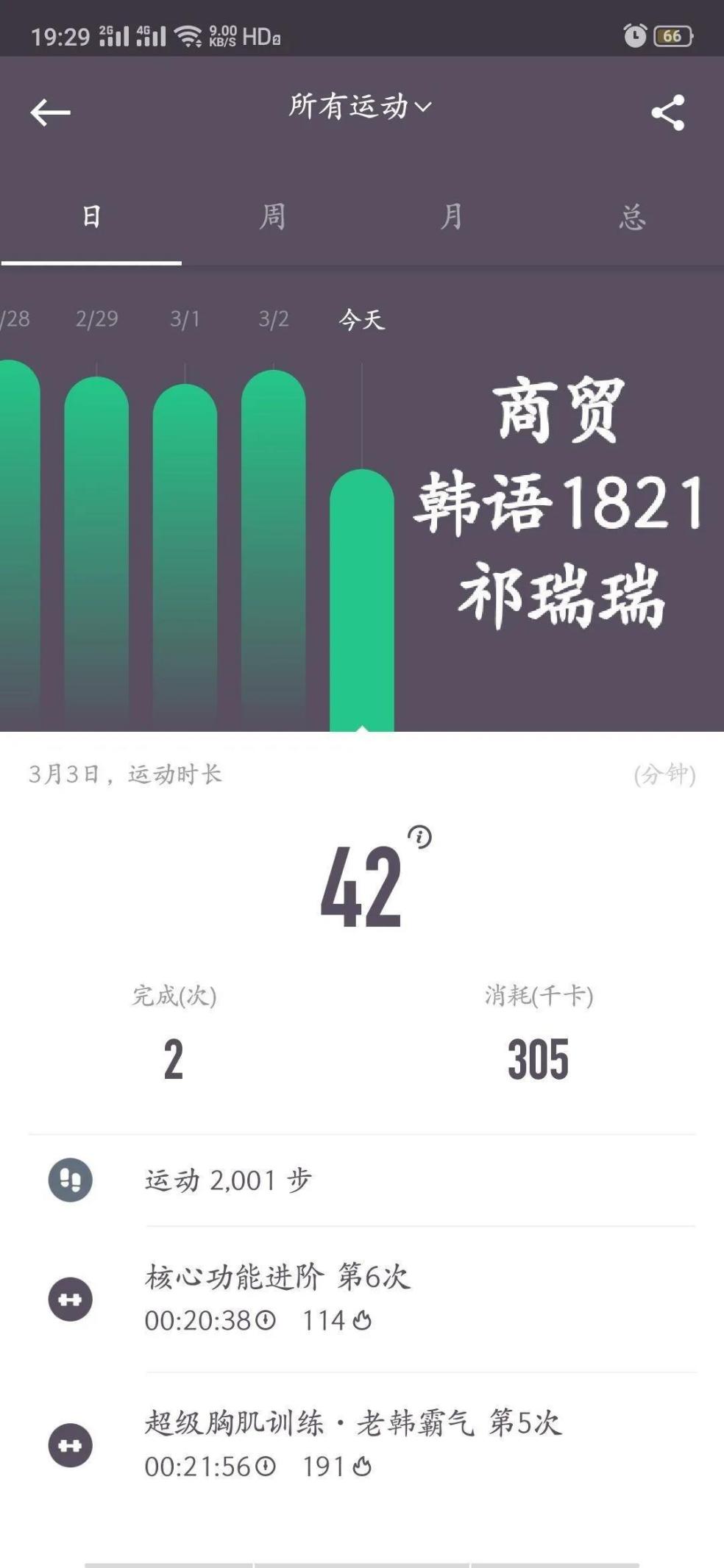Switch to the 月 tab
This screenshot has height=1568, width=724.
click(x=452, y=217)
